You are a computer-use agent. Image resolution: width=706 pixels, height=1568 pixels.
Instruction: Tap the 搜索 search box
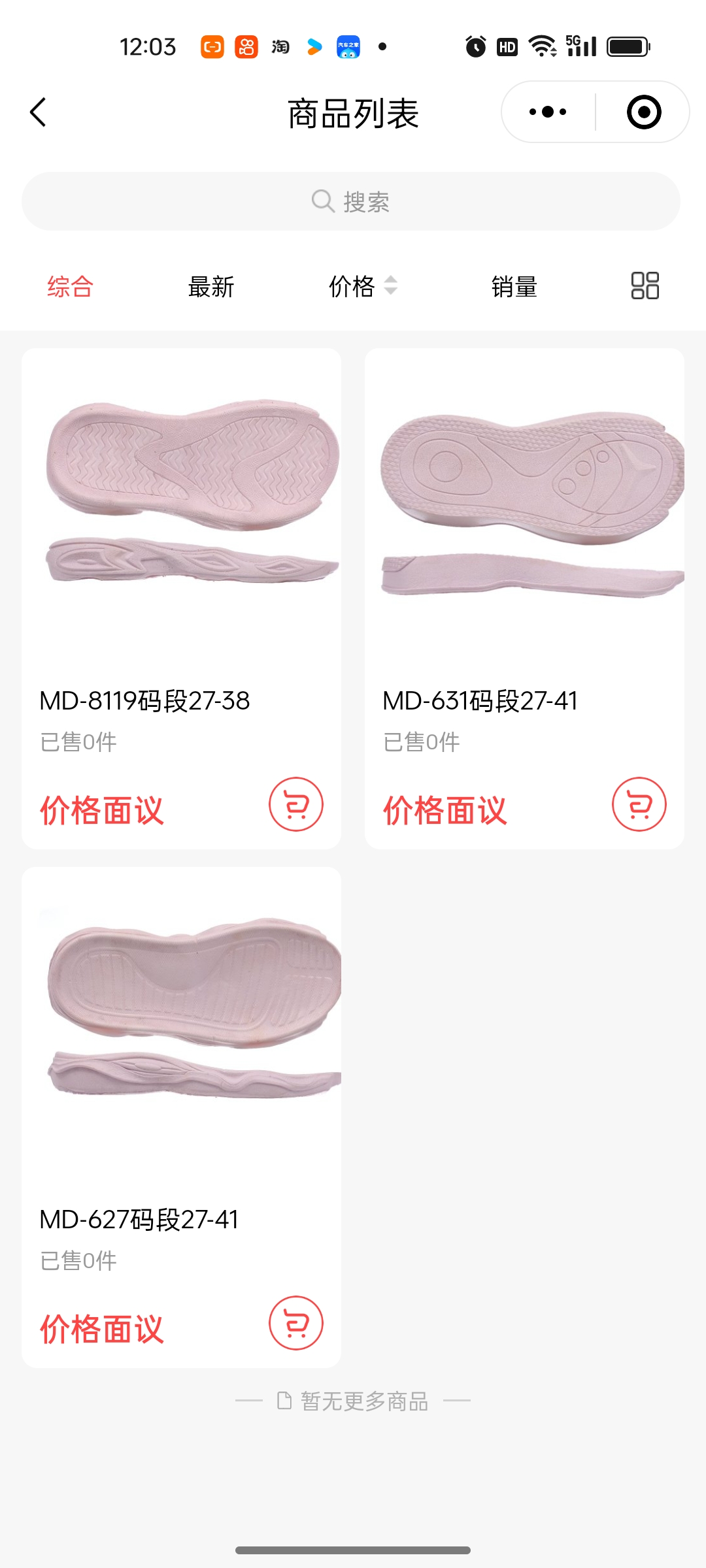[x=351, y=201]
